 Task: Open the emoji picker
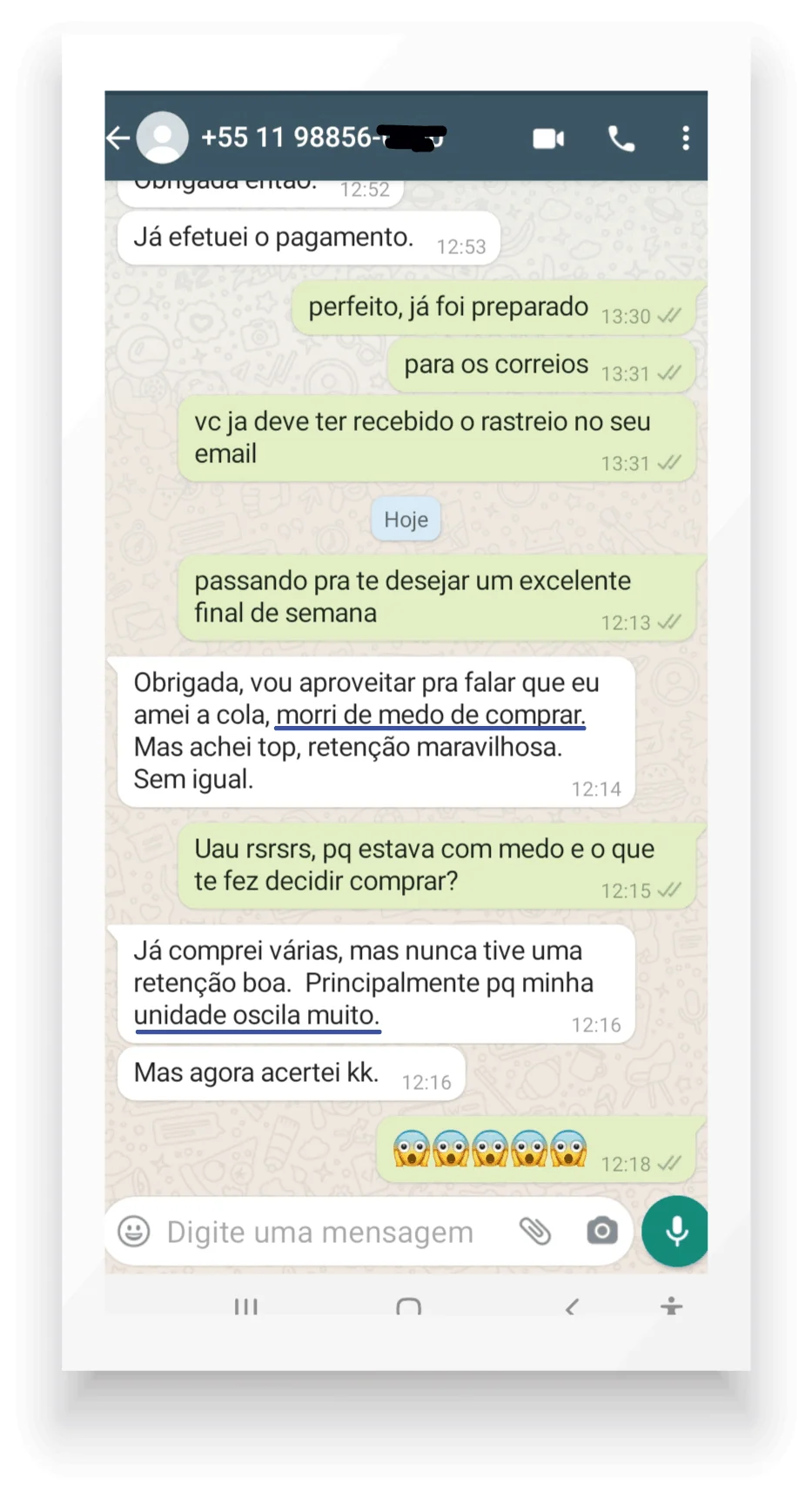point(134,1232)
